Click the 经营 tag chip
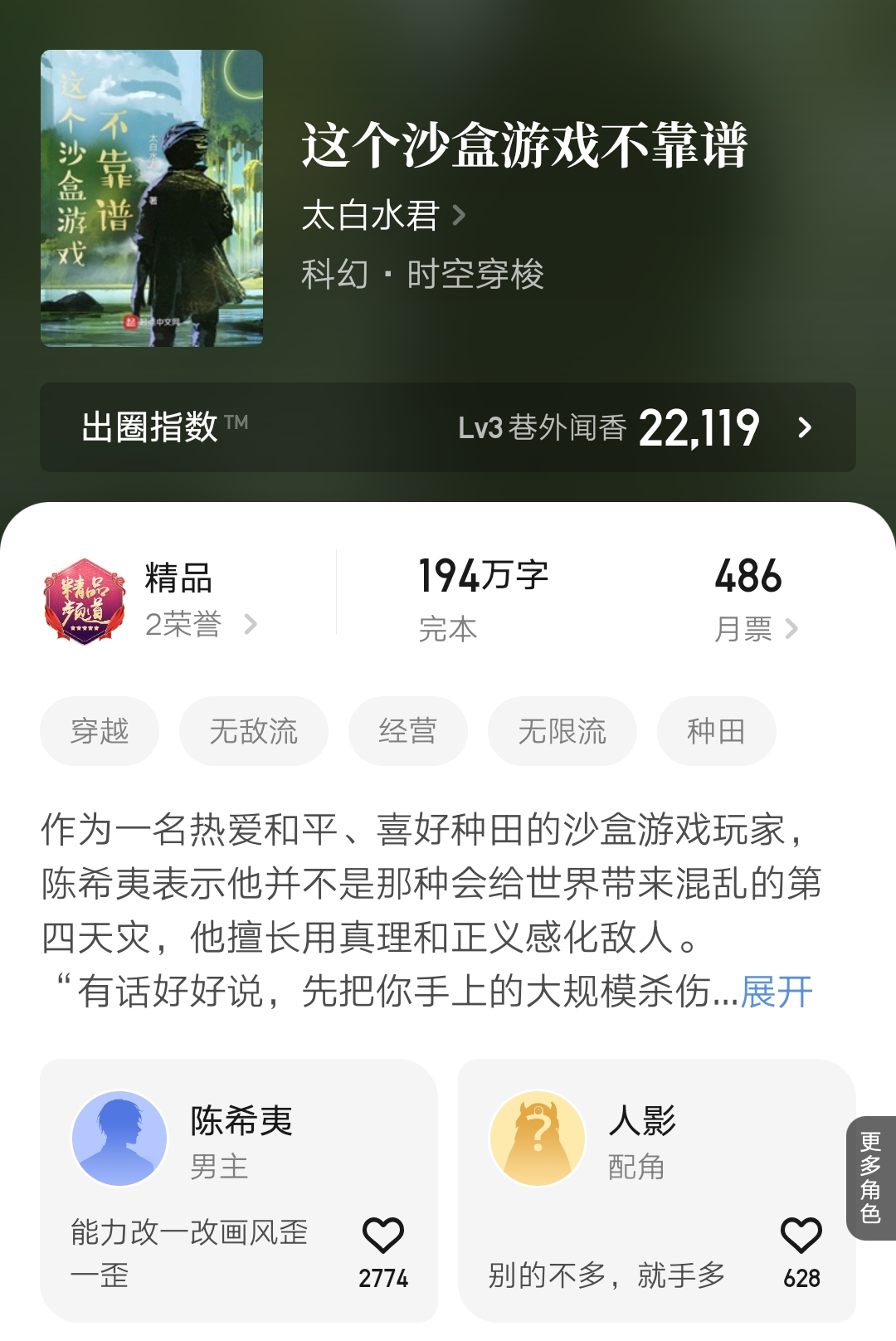This screenshot has width=896, height=1341. pos(408,730)
